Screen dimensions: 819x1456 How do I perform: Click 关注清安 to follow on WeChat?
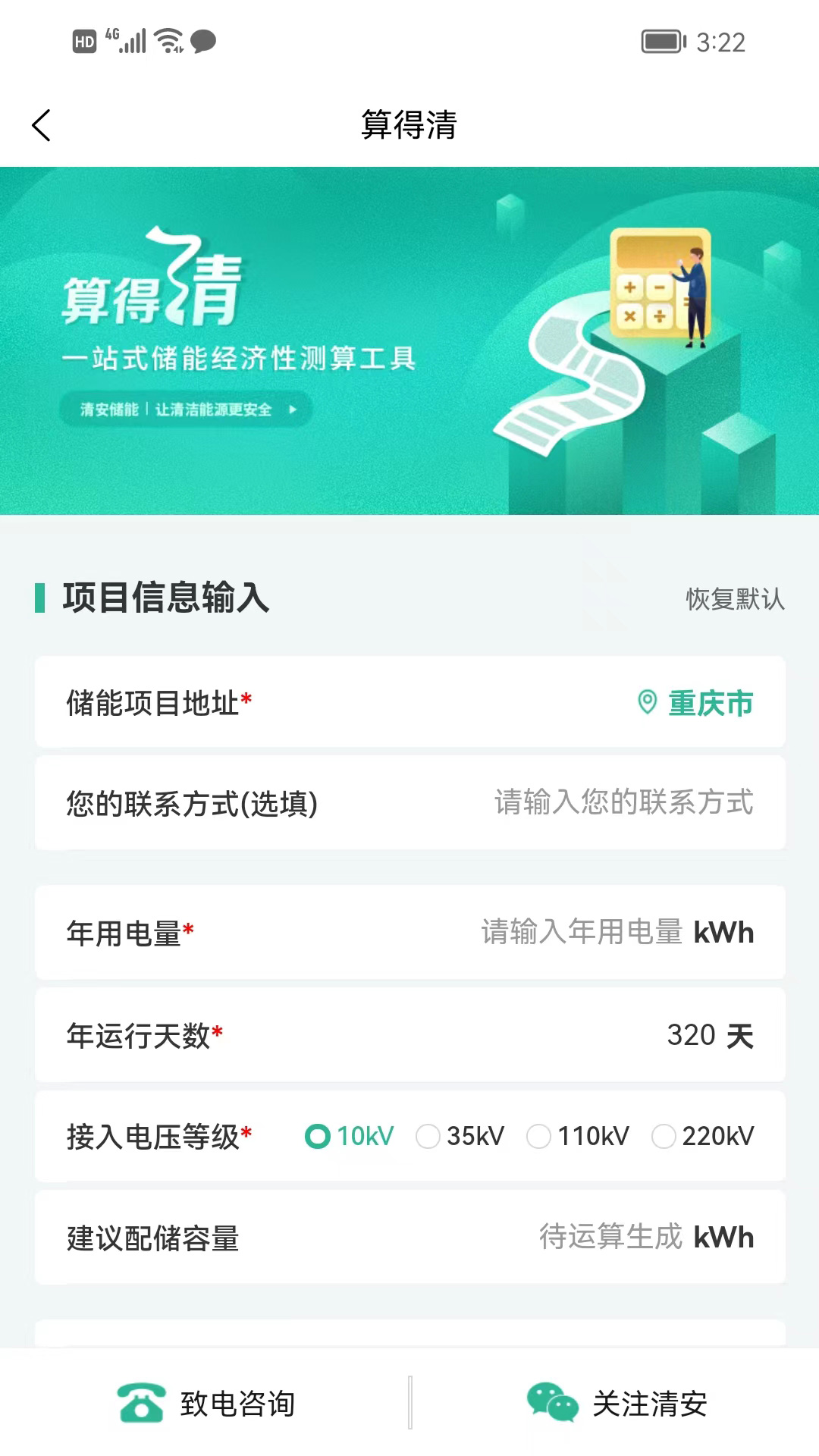650,1404
